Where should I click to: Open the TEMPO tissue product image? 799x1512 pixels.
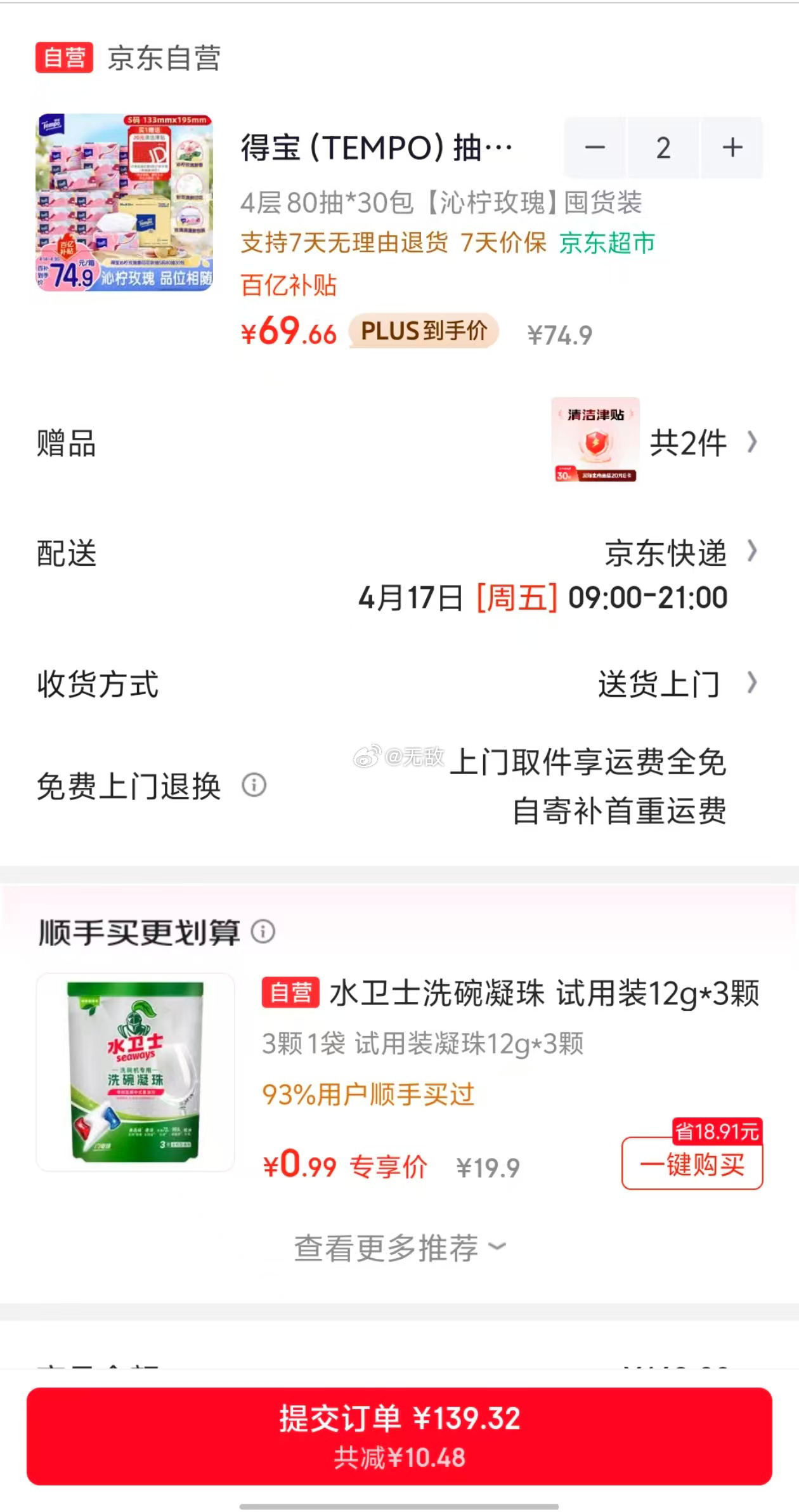tap(124, 202)
